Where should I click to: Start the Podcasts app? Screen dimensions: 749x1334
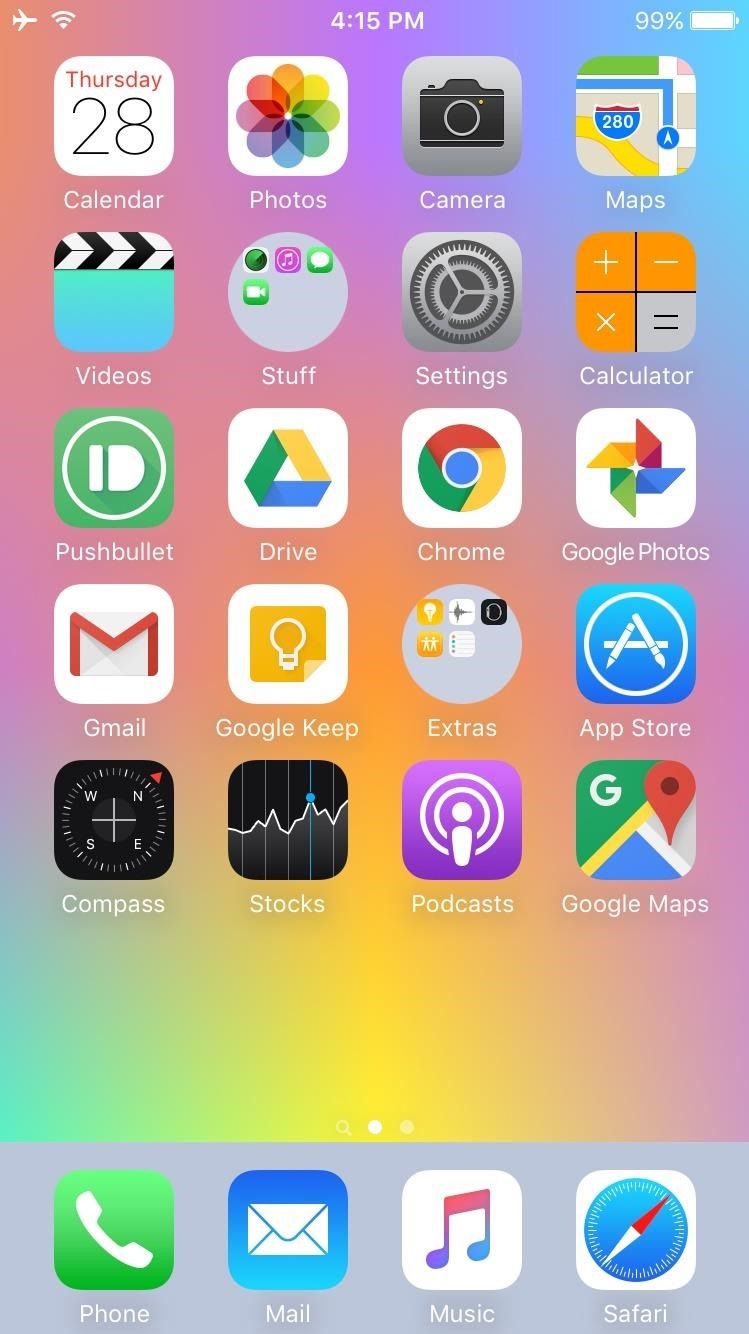(461, 819)
